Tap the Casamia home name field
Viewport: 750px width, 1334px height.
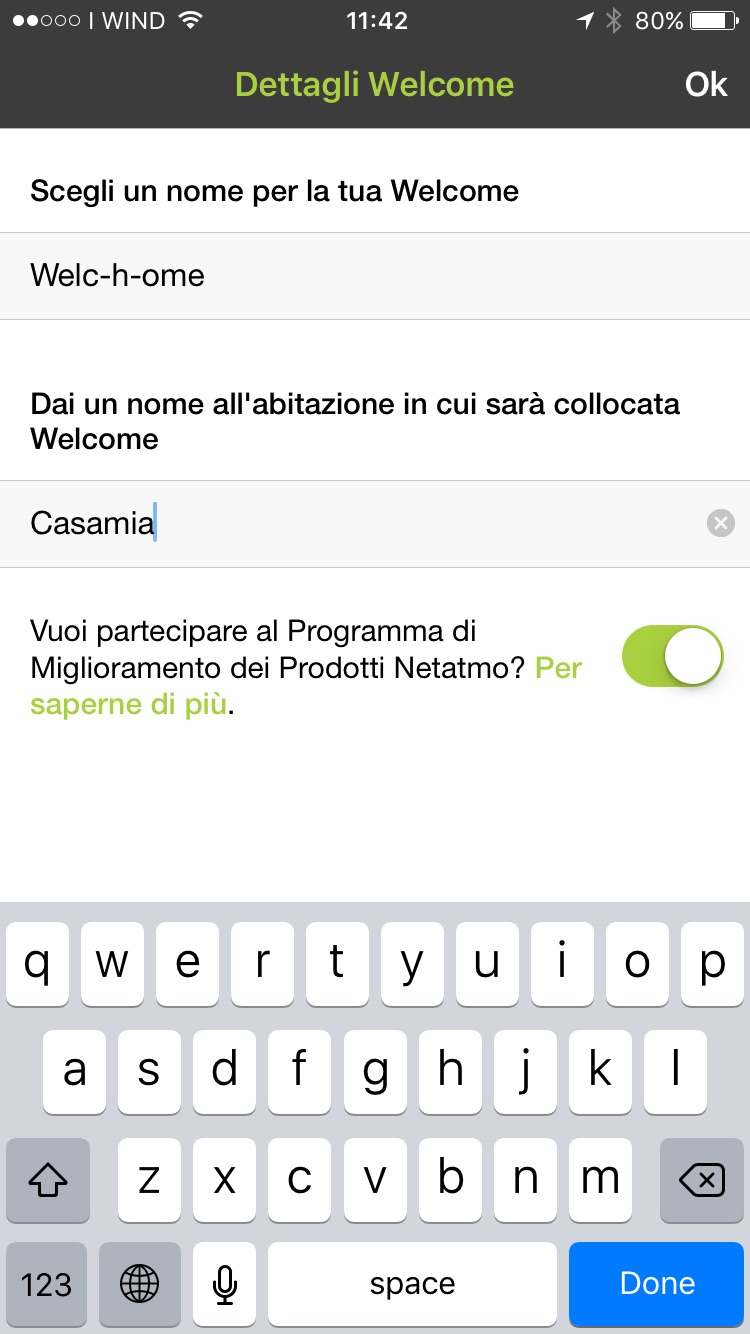tap(360, 523)
